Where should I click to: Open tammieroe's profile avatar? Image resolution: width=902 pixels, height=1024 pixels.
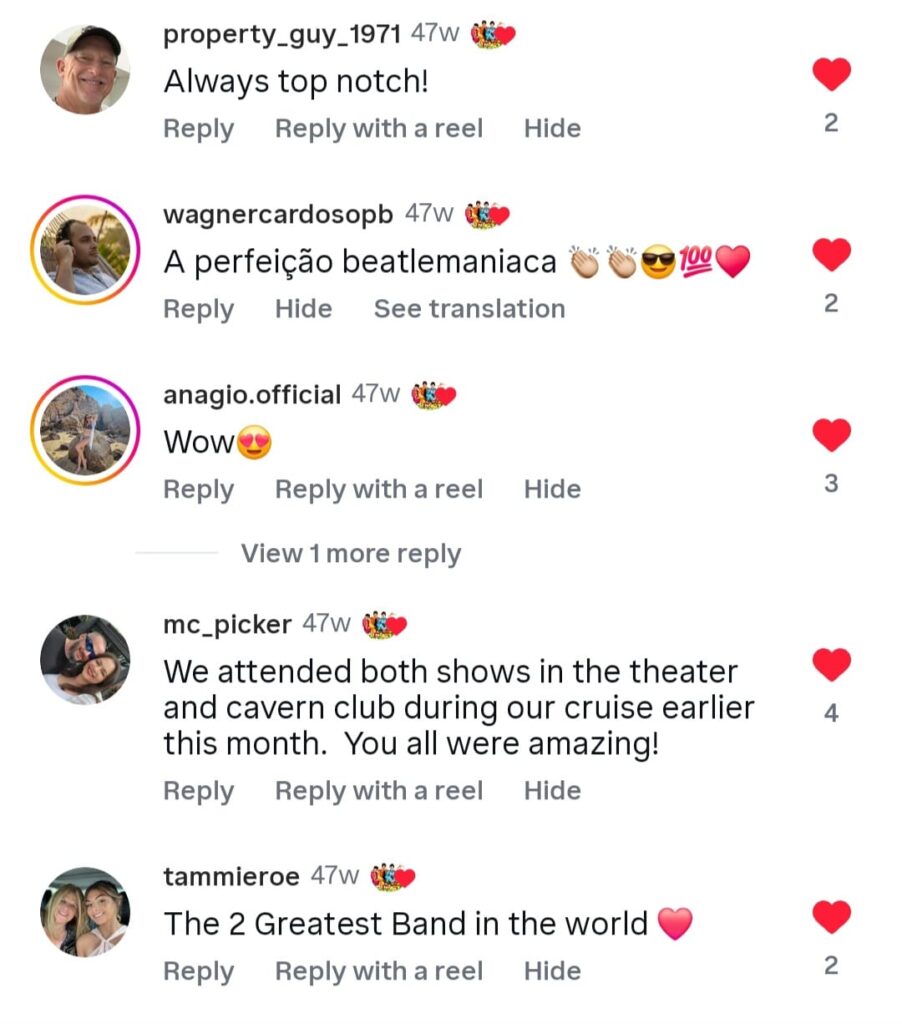85,912
